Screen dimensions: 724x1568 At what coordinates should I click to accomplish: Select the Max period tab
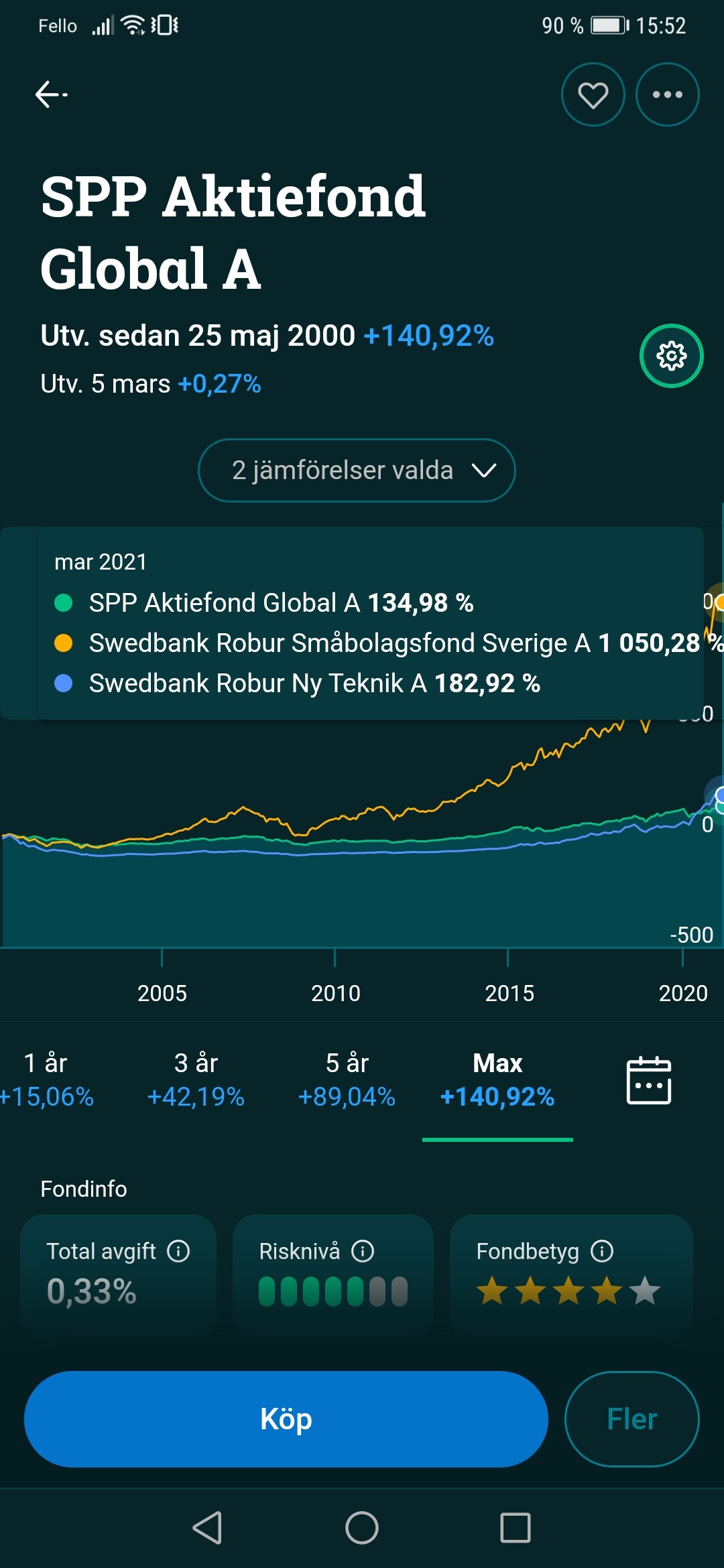tap(497, 1080)
